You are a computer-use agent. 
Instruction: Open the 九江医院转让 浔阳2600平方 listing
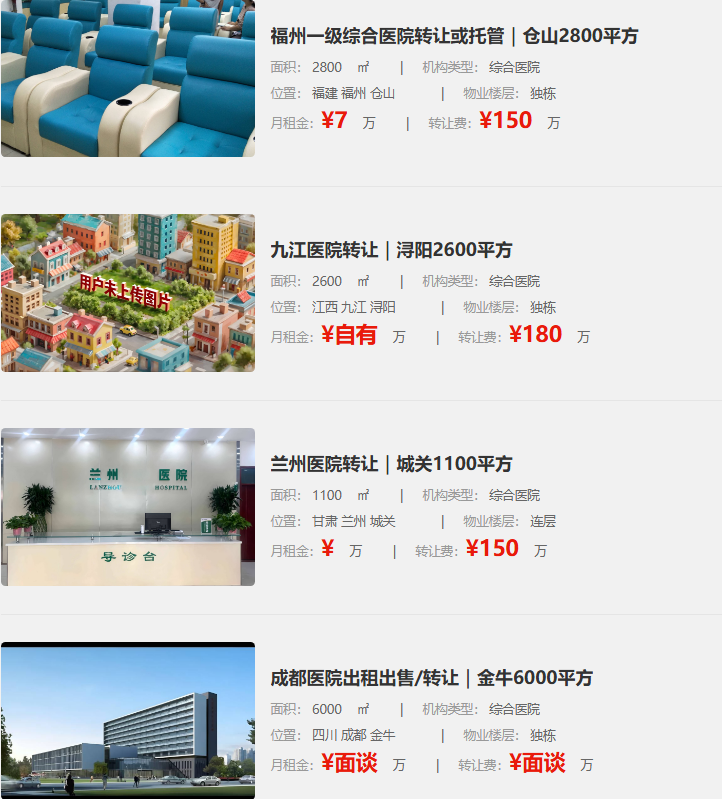tap(391, 250)
